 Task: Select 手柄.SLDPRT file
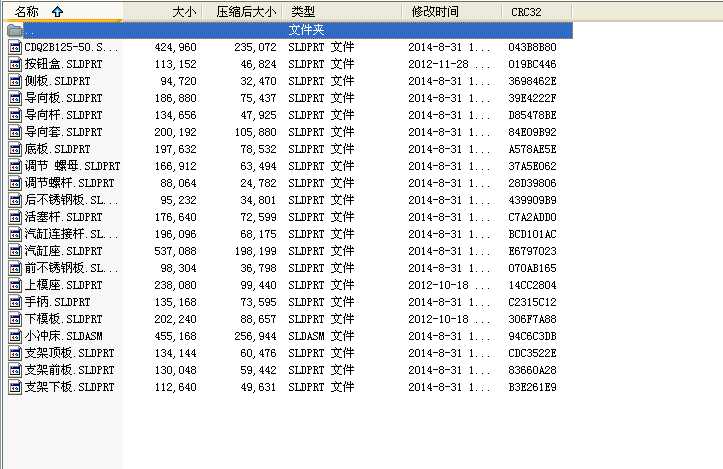[x=57, y=302]
